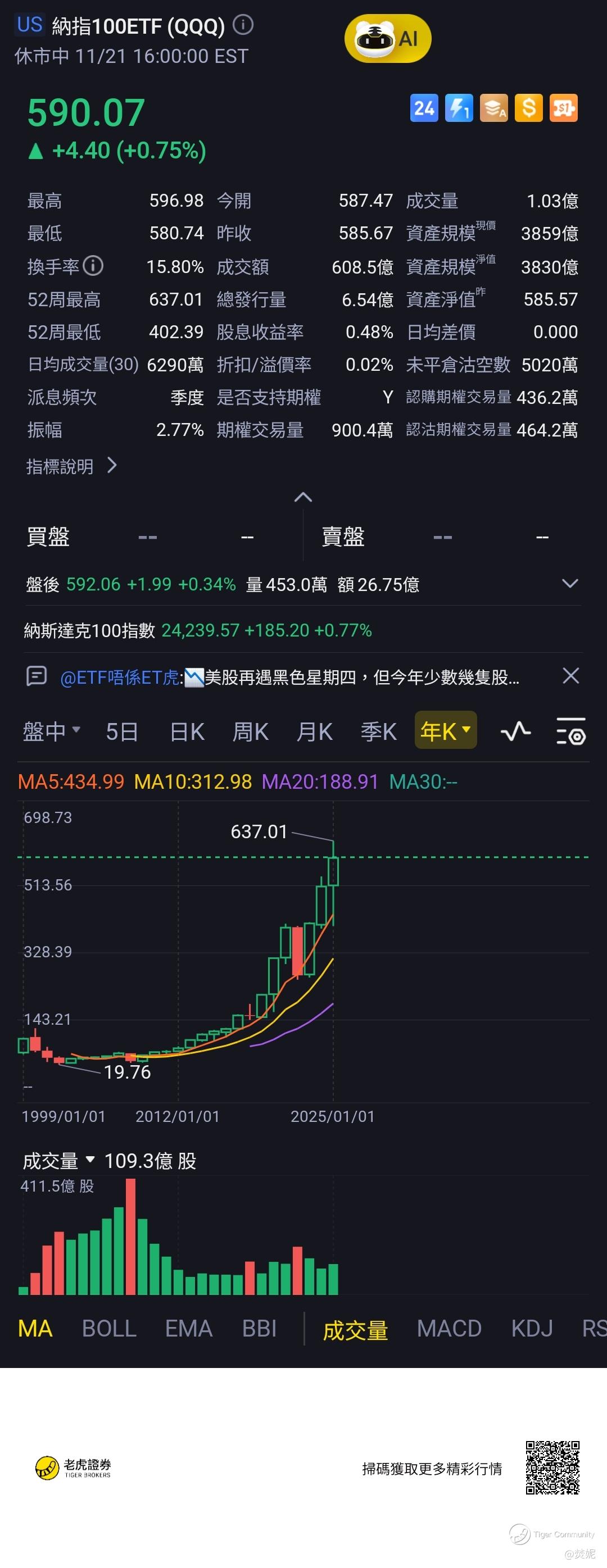Select the 5日 chart tab

[122, 731]
